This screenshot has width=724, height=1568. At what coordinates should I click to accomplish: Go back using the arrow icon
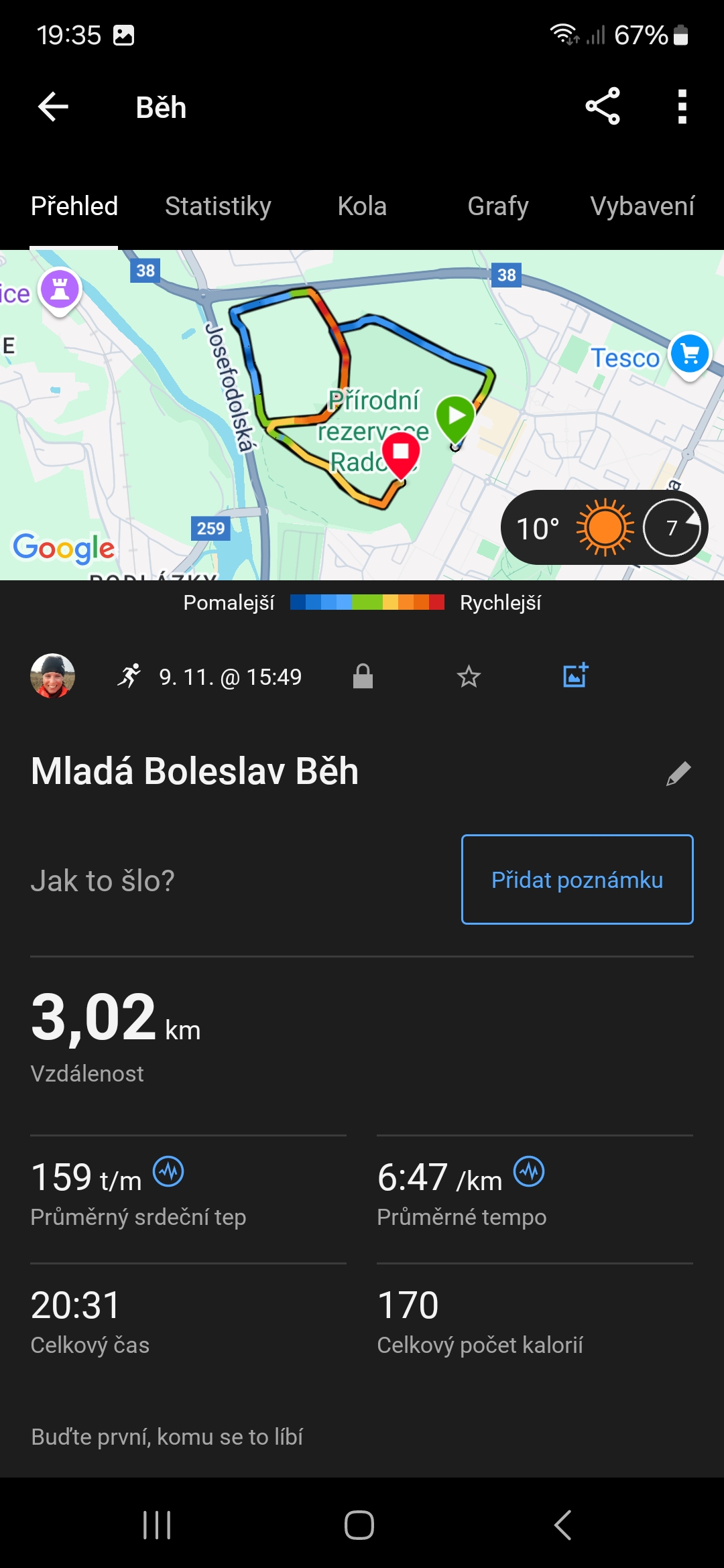54,107
